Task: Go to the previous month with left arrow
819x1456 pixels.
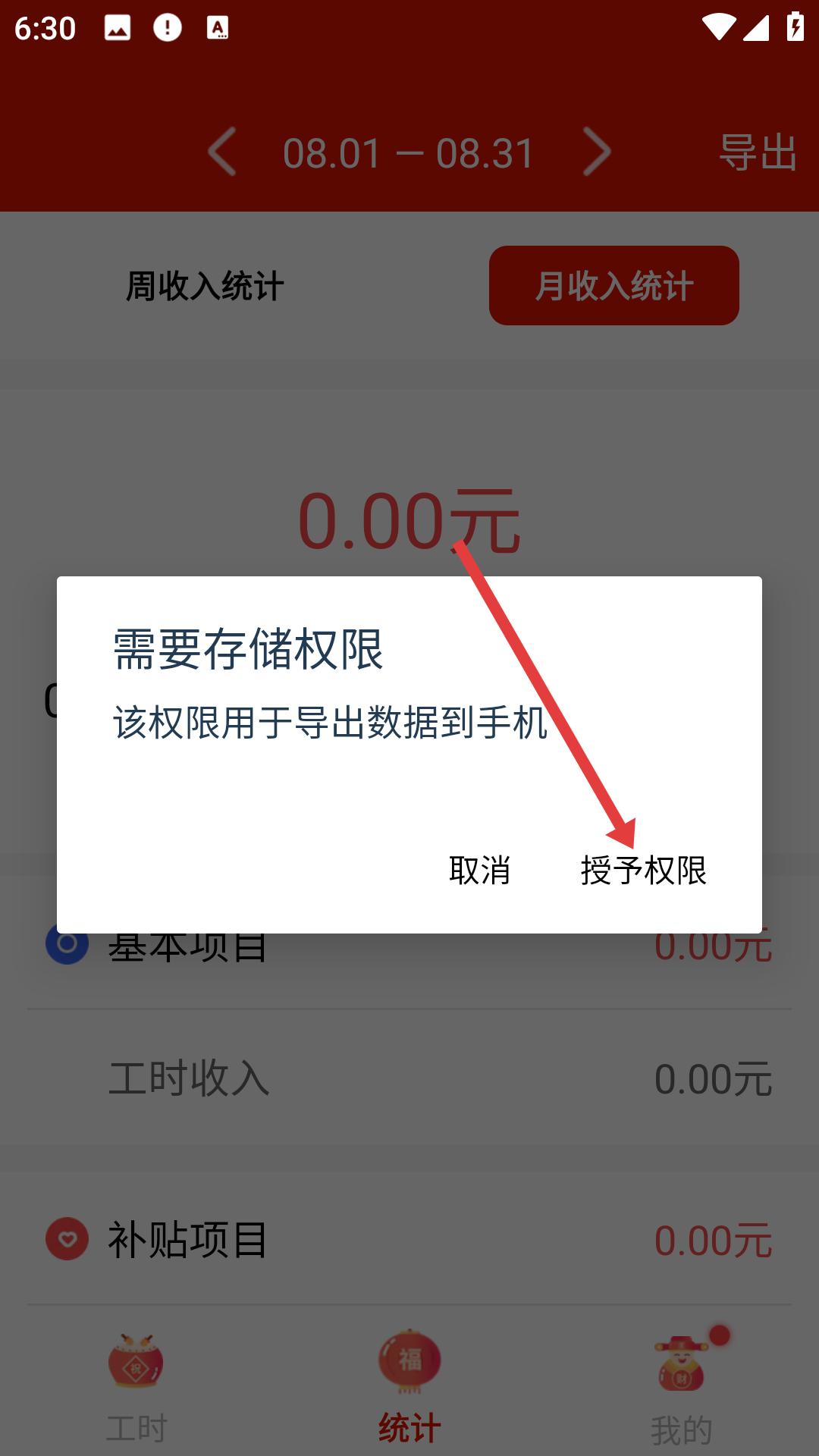Action: (x=222, y=152)
